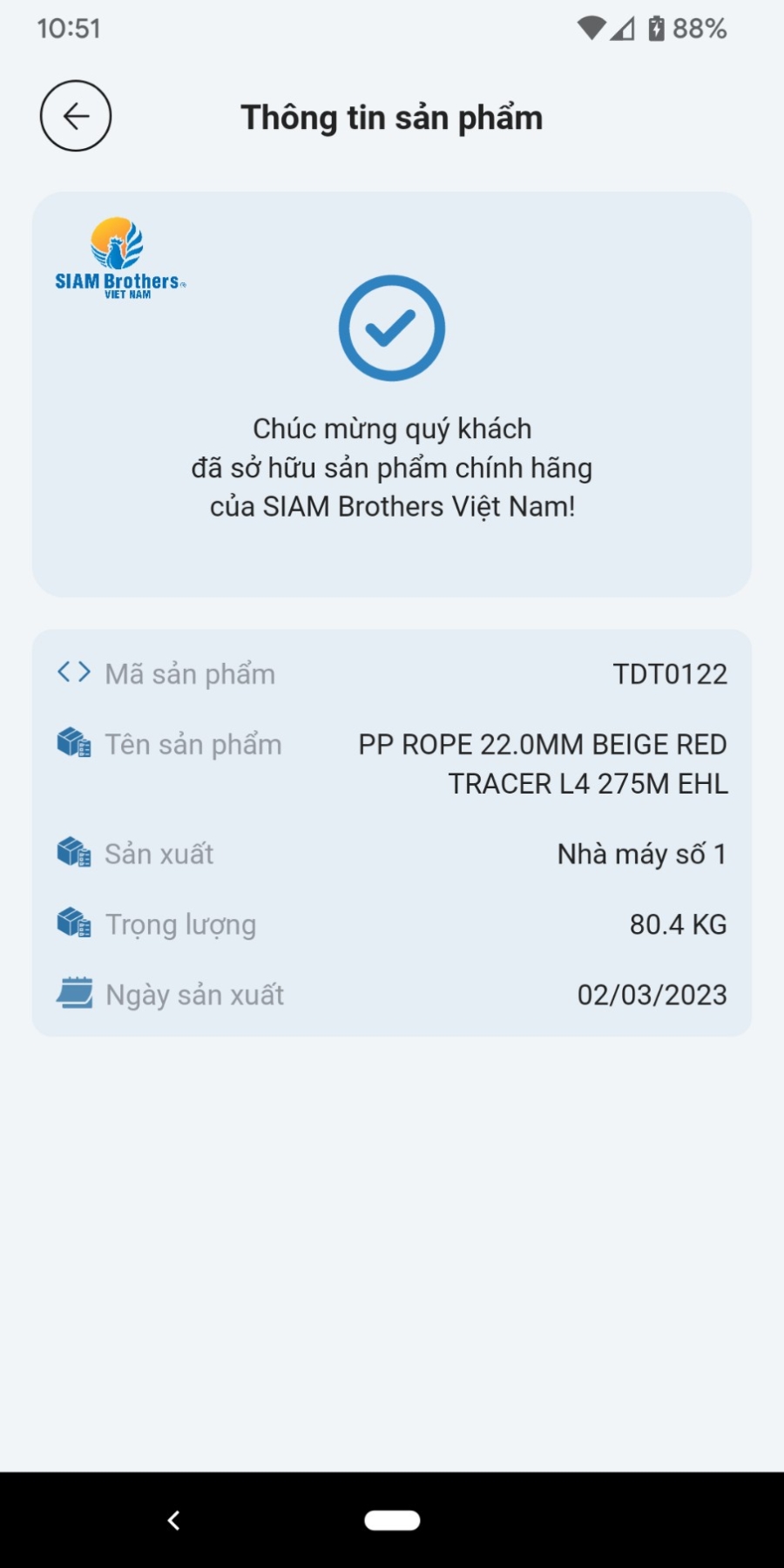Tap the home pill at screen bottom

(x=392, y=1520)
